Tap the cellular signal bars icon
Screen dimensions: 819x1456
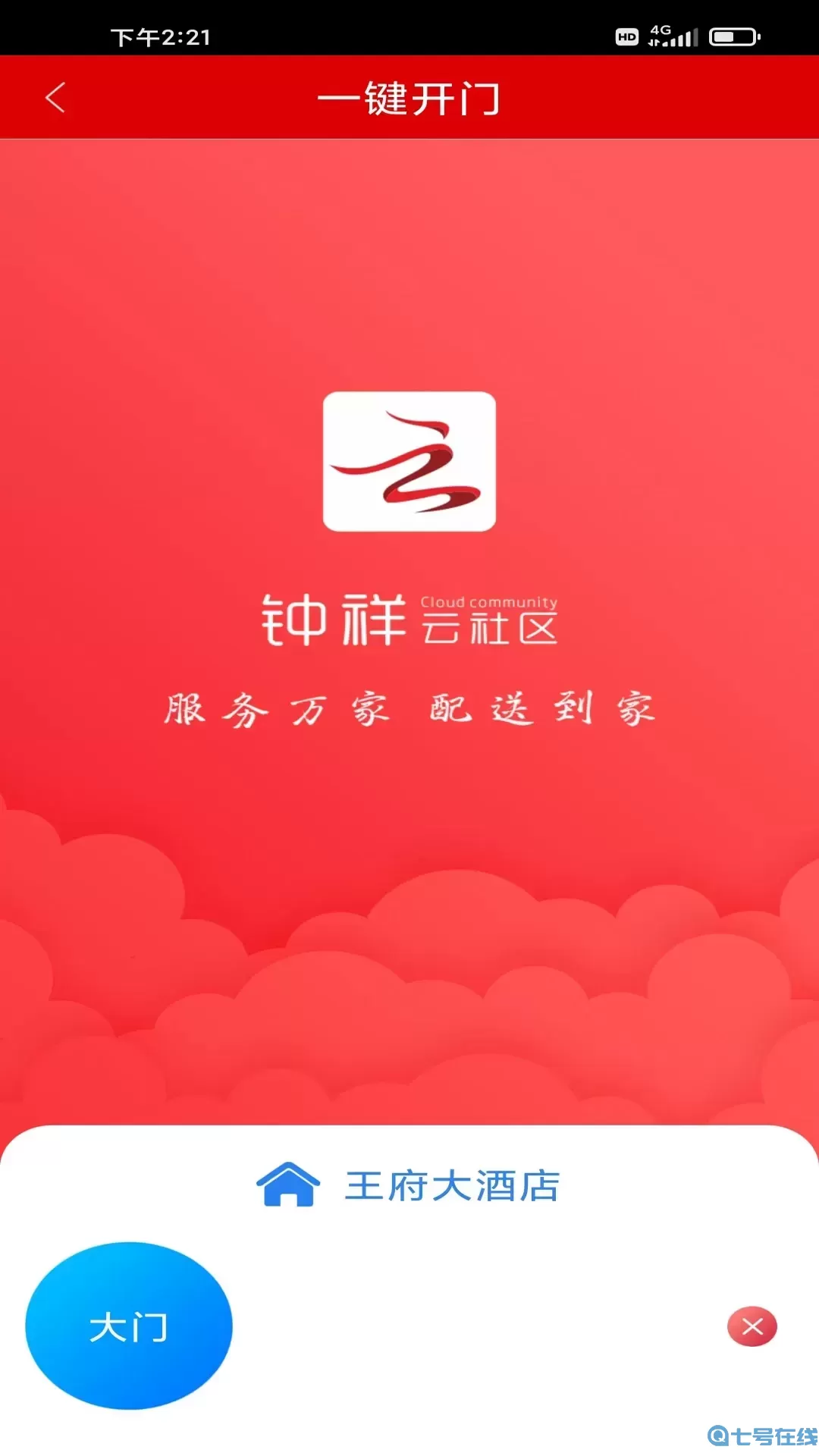click(x=683, y=36)
